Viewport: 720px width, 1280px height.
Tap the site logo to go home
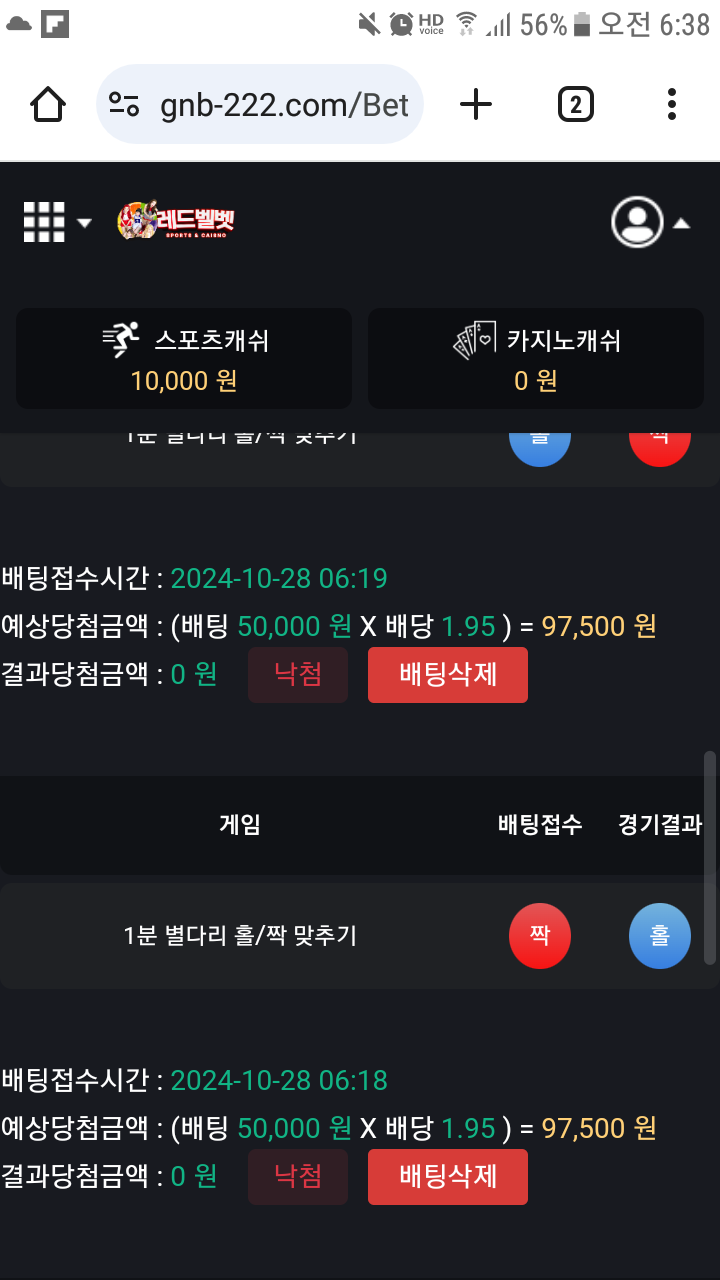click(176, 221)
